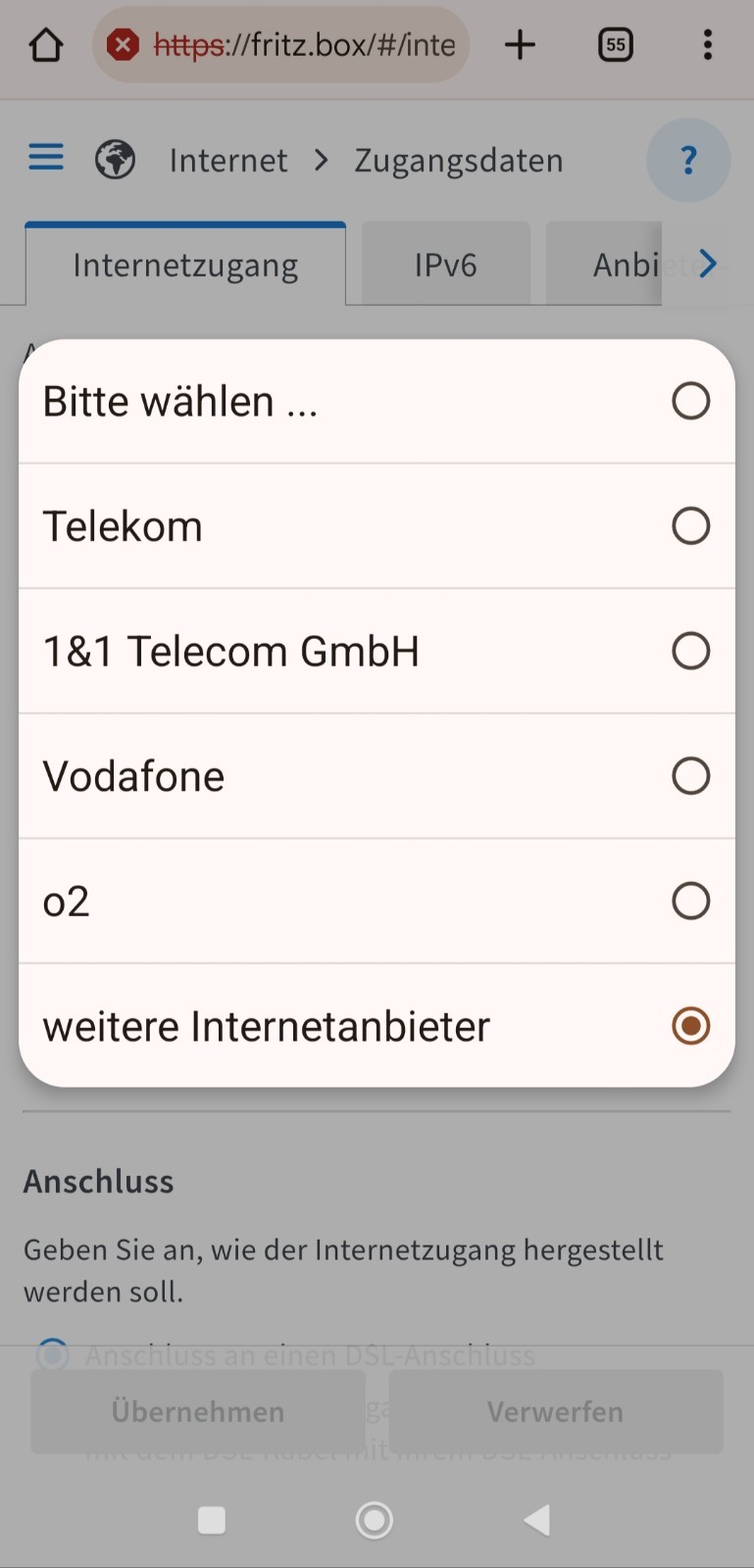Image resolution: width=754 pixels, height=1568 pixels.
Task: Open the tab switcher showing 55 tabs
Action: pos(615,44)
